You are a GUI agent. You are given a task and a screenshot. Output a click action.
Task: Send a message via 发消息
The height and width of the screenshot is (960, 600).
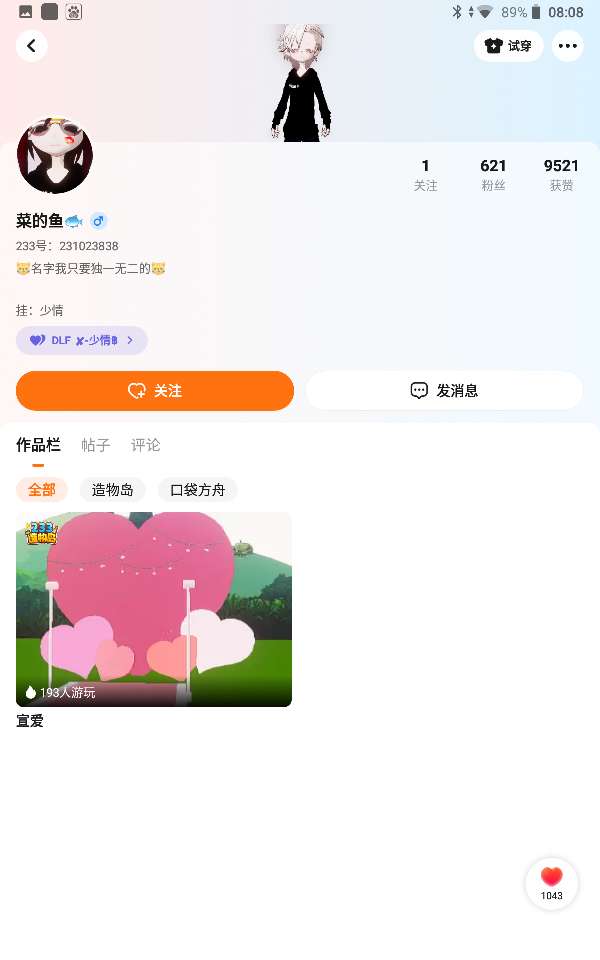click(444, 391)
